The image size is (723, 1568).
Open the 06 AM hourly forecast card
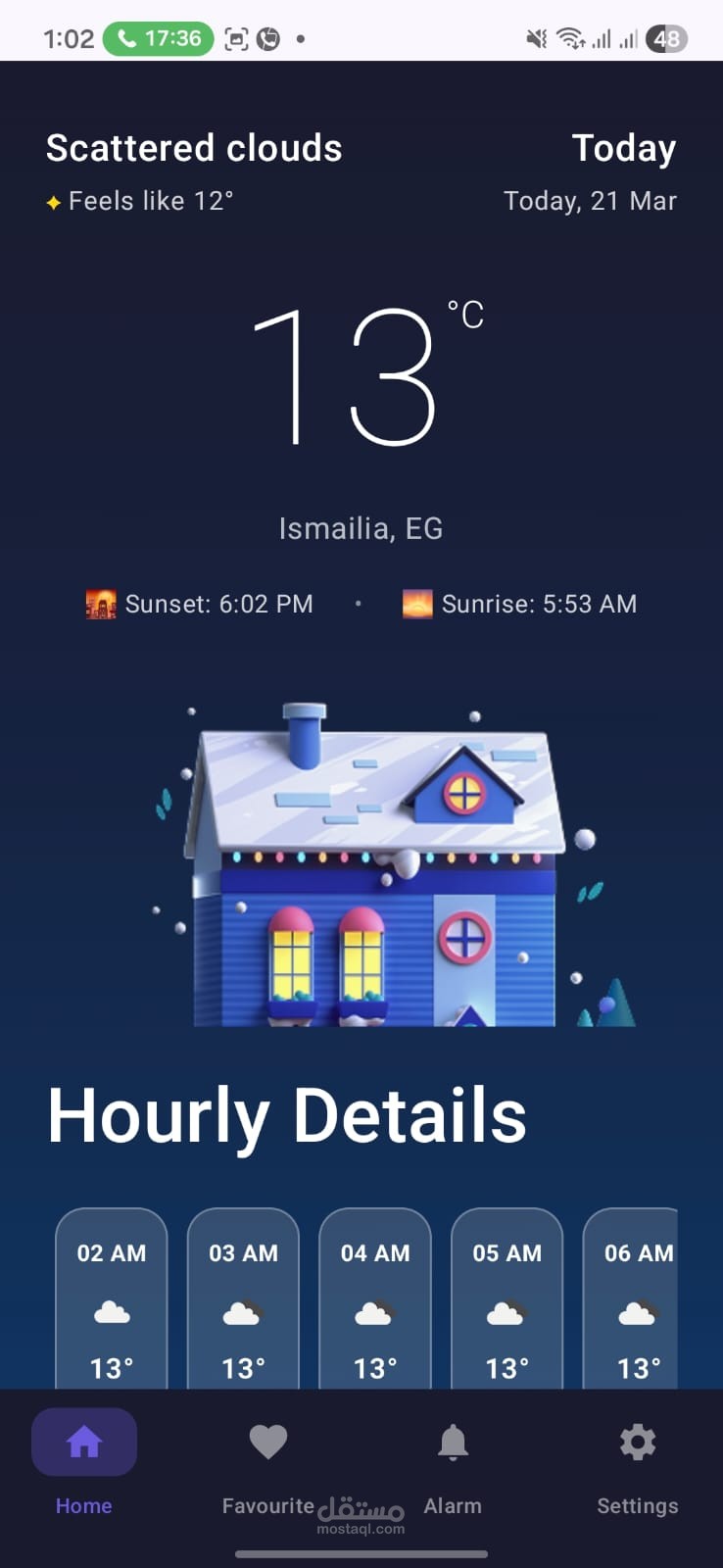click(x=630, y=1298)
